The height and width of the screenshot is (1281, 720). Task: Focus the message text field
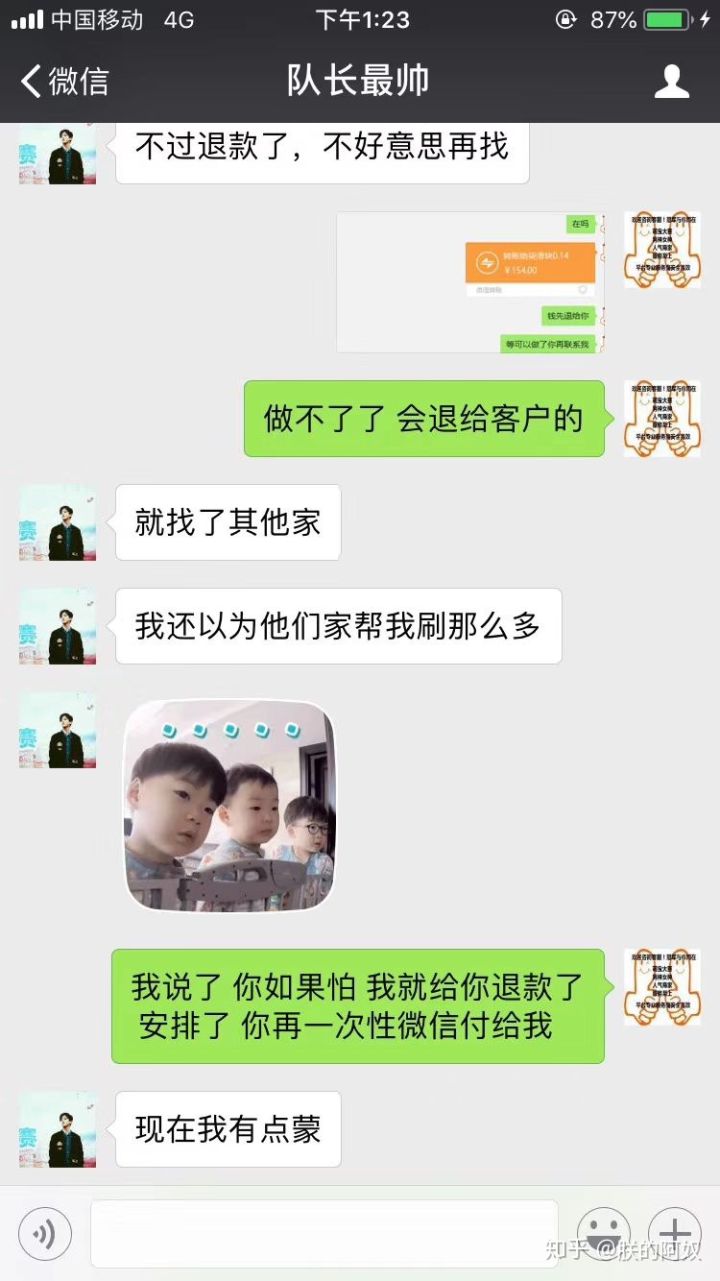pos(324,1234)
